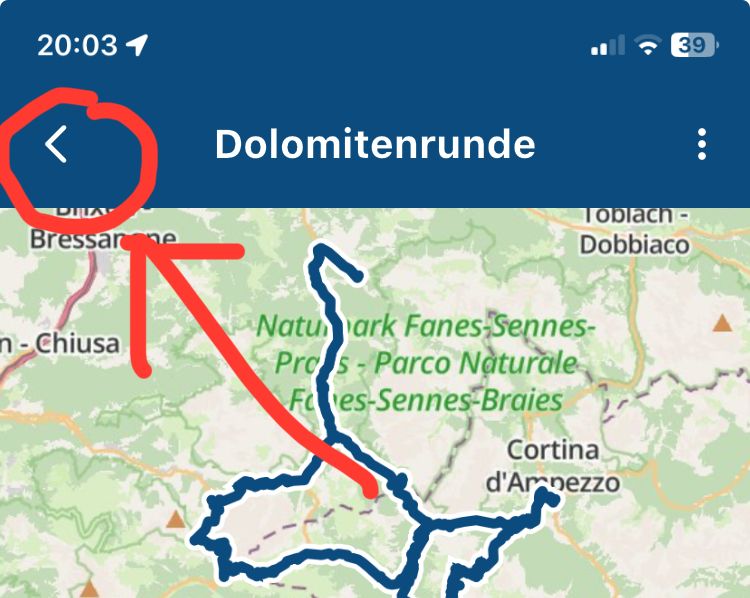The height and width of the screenshot is (598, 750).
Task: Go back from Dolomitenrunde
Action: (x=57, y=145)
